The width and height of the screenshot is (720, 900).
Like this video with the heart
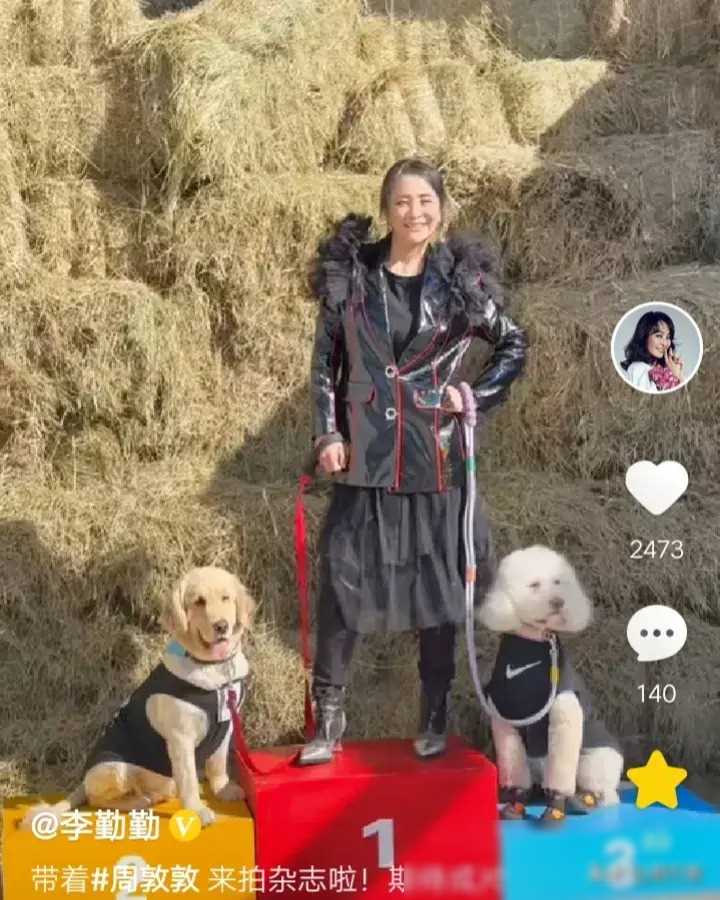[656, 488]
